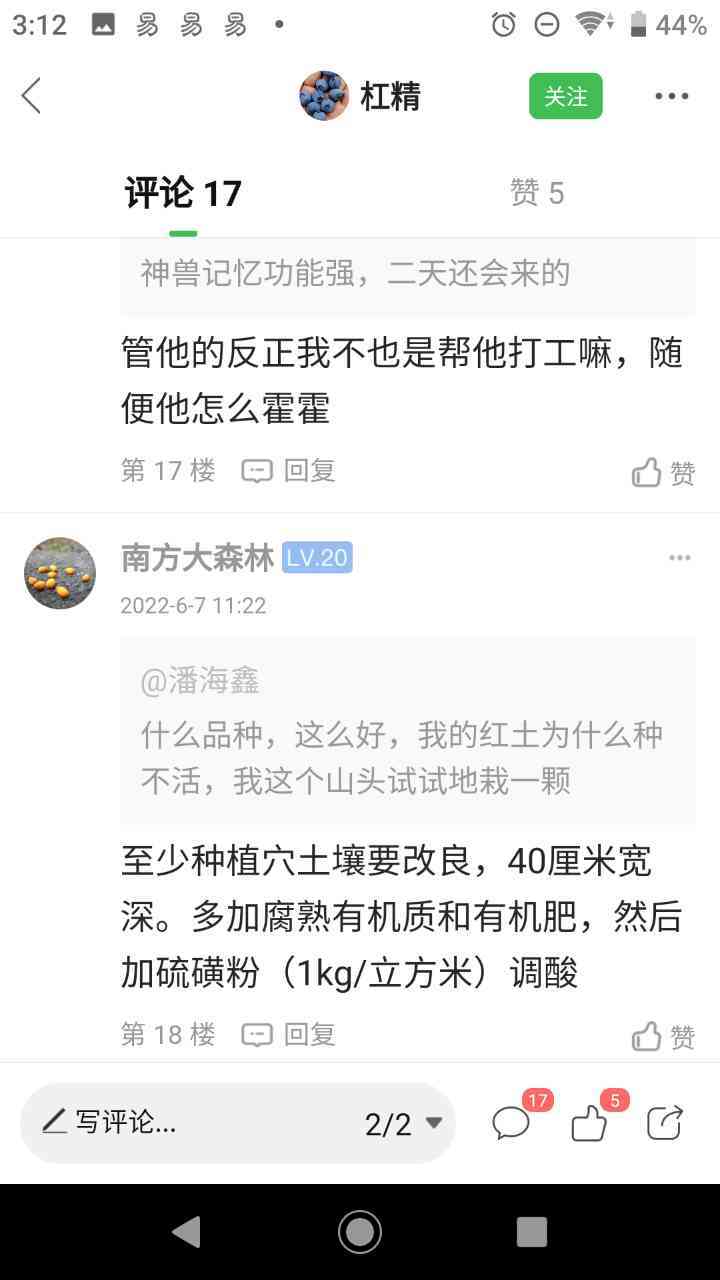
Task: Tap 写评论 field to write a comment
Action: (x=180, y=1123)
